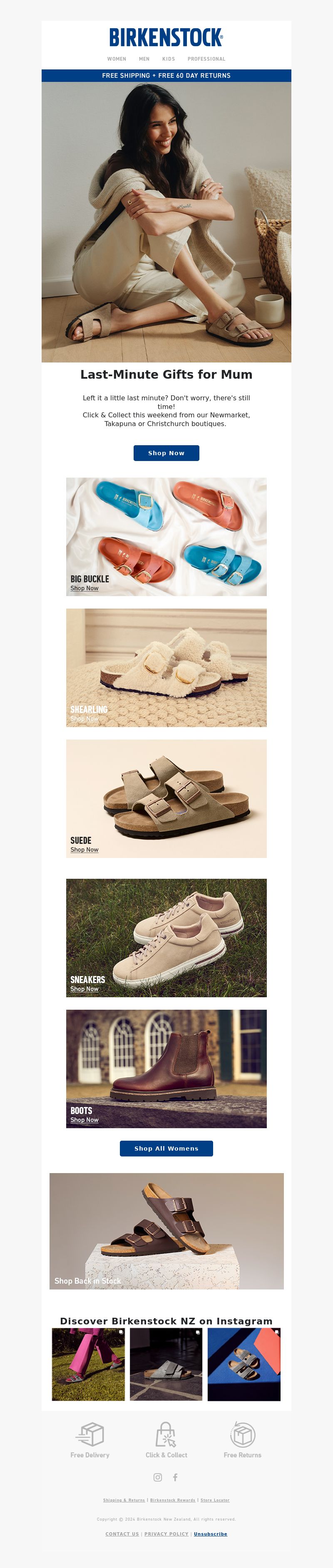The image size is (333, 1568).
Task: Tap Shop All Womens button
Action: 166,1148
